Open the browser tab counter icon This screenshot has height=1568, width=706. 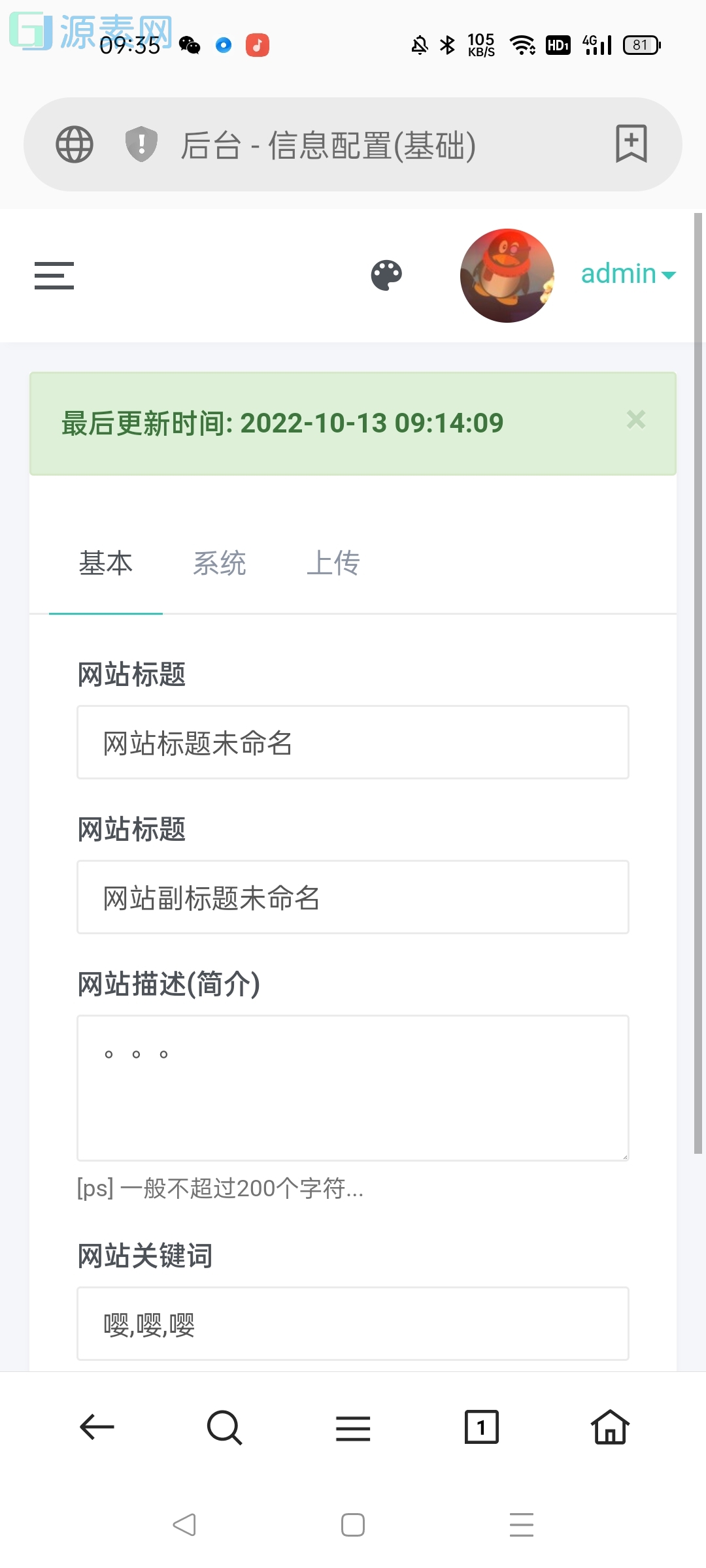(x=481, y=1428)
